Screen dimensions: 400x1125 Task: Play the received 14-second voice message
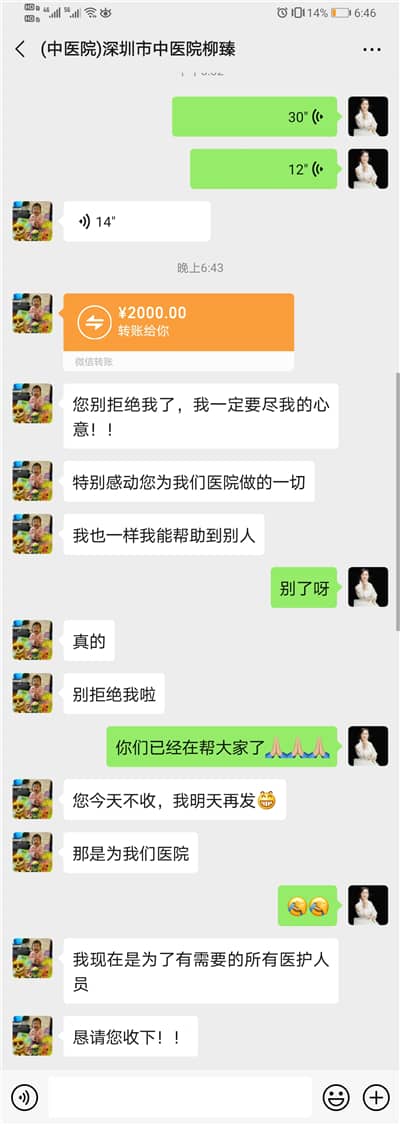137,221
